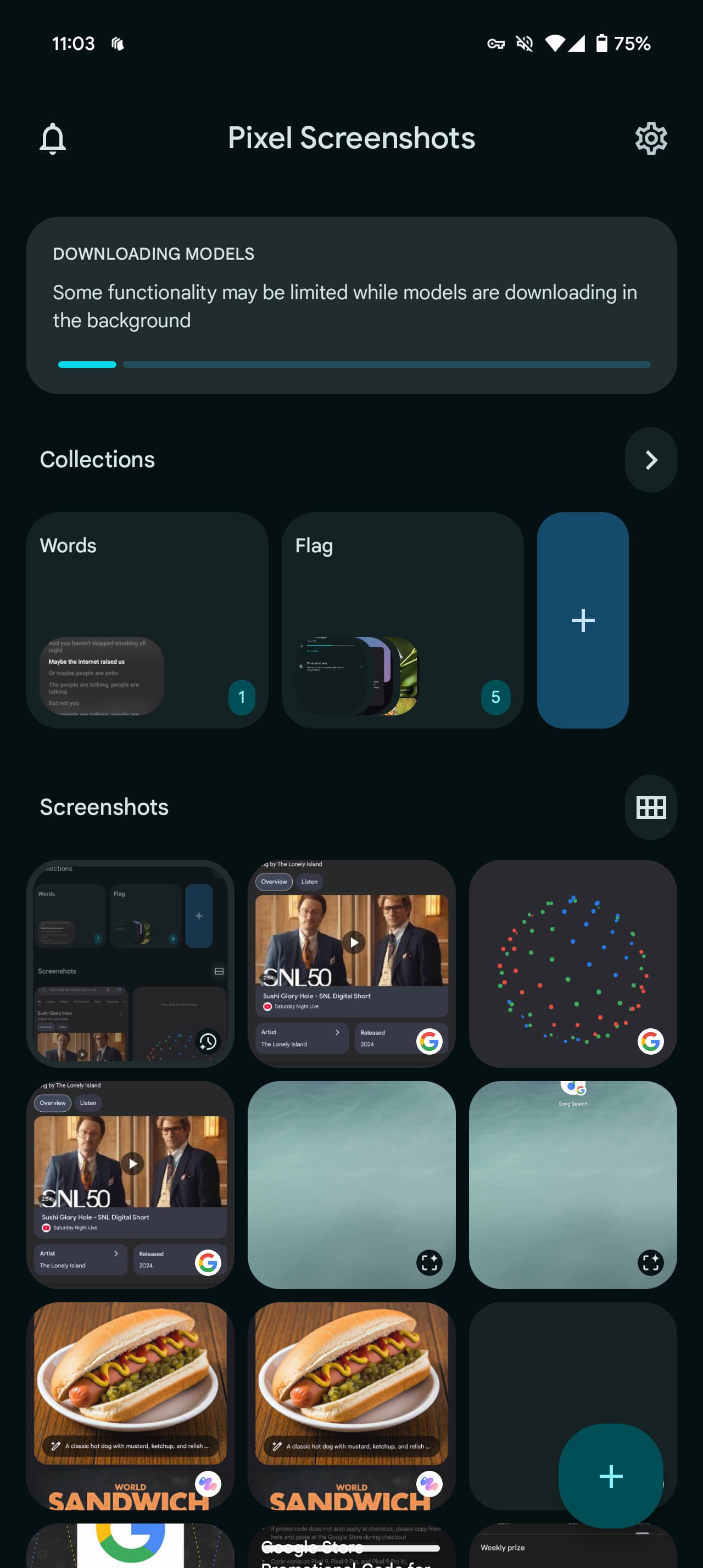Switch the screenshots grid layout

click(651, 807)
